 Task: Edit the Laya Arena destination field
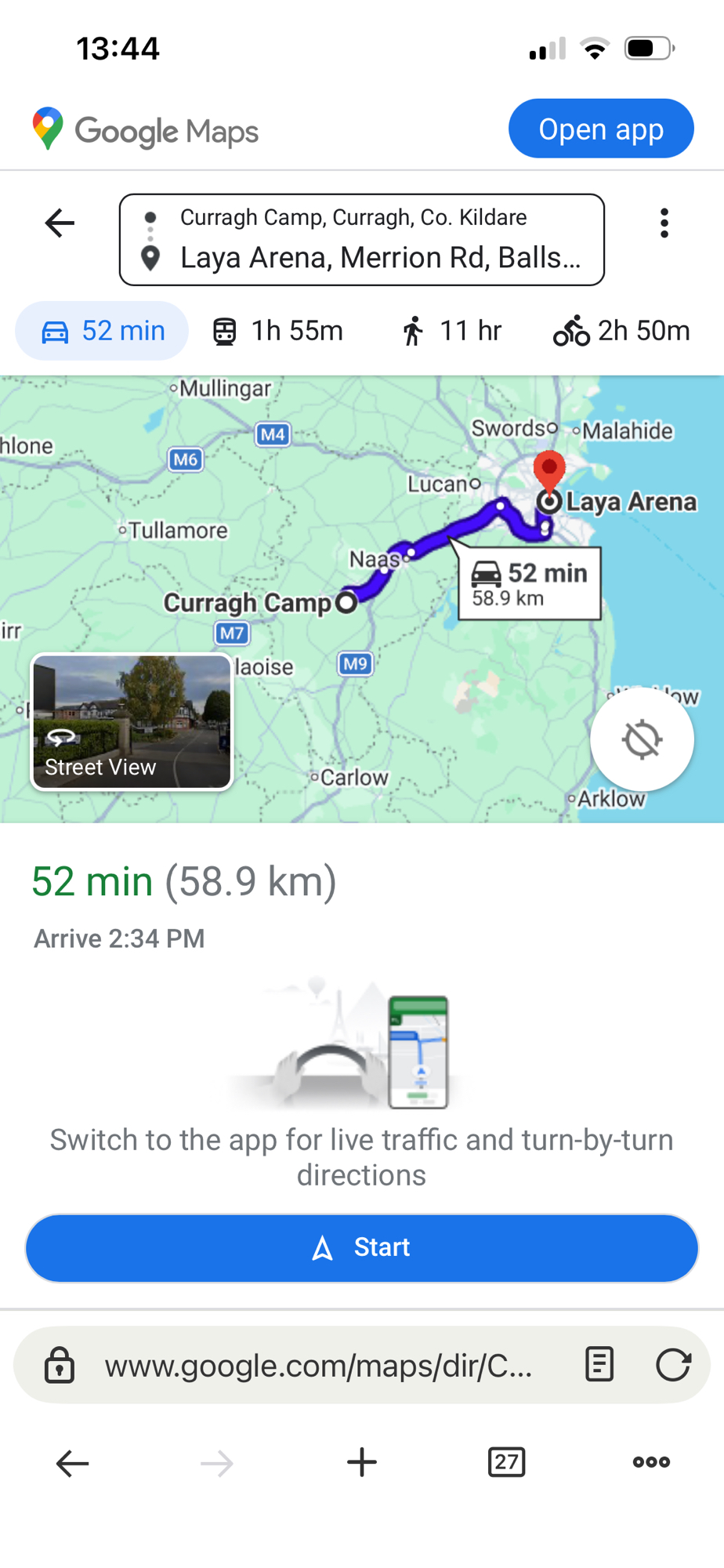(x=380, y=258)
